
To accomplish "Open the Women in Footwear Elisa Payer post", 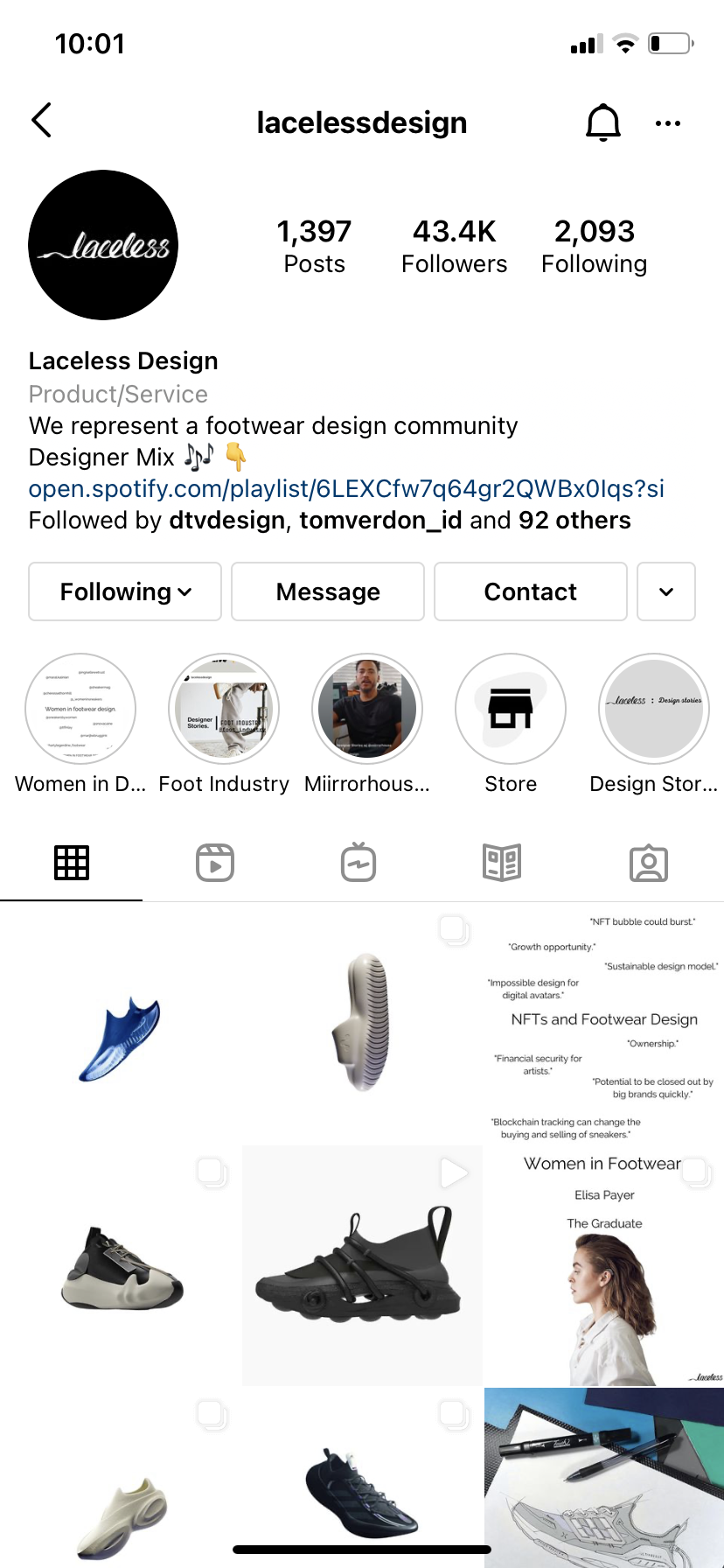I will pyautogui.click(x=604, y=1266).
